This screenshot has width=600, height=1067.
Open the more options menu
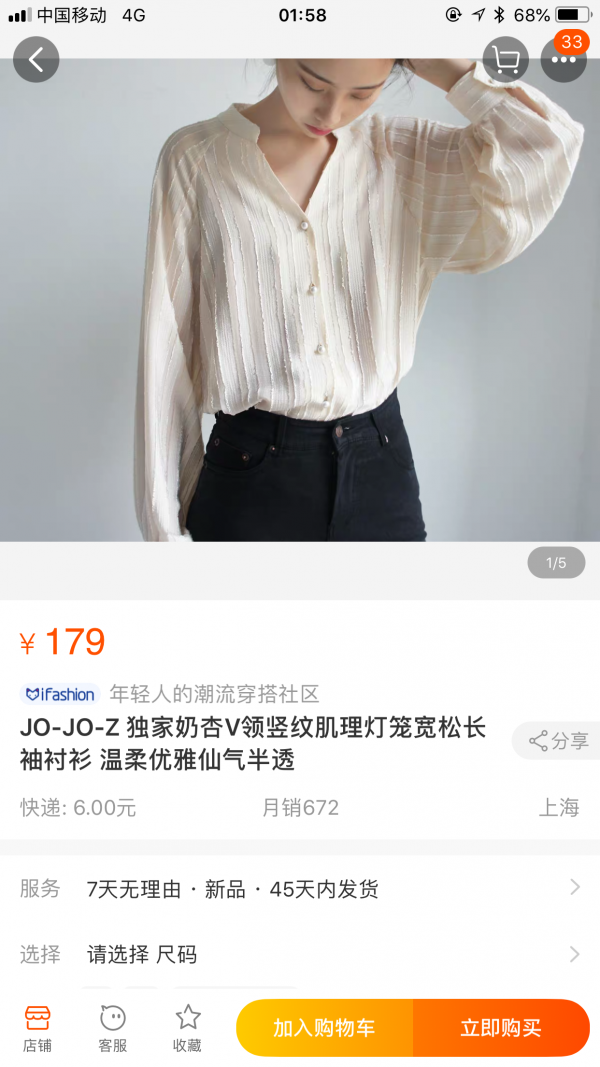pos(563,60)
